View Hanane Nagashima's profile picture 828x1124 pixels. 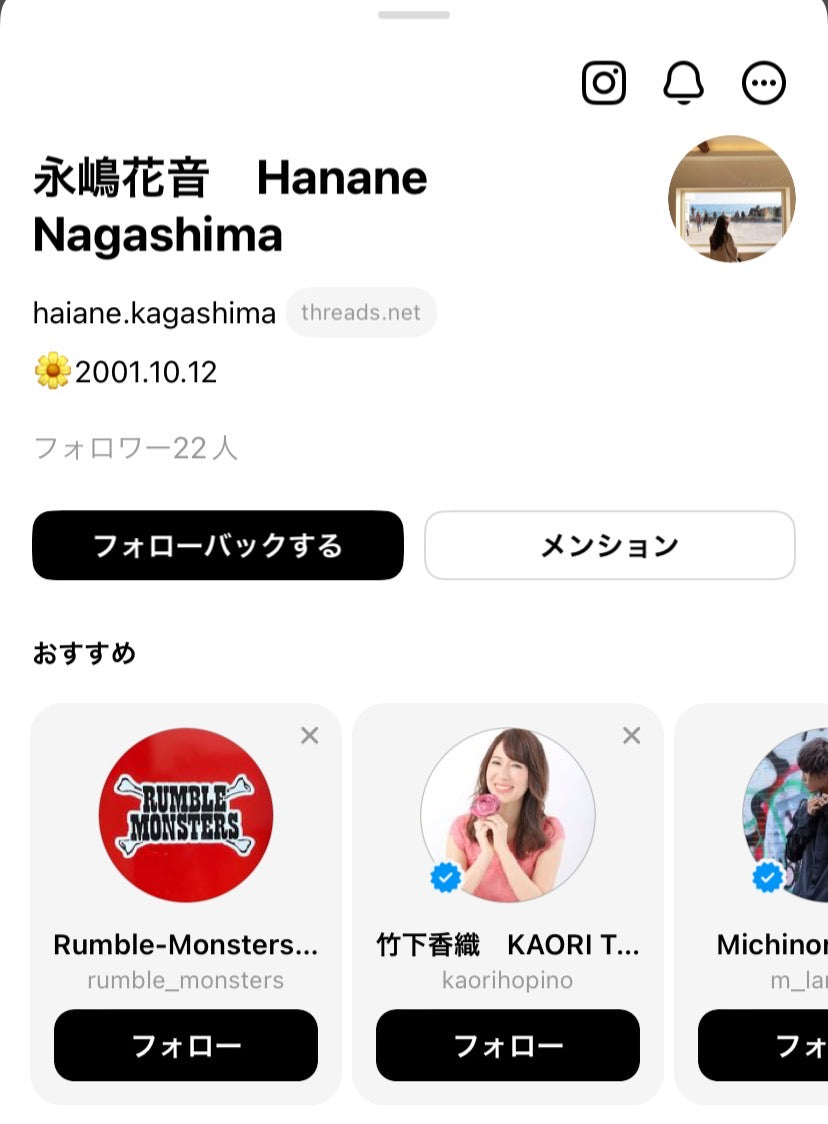(x=731, y=199)
